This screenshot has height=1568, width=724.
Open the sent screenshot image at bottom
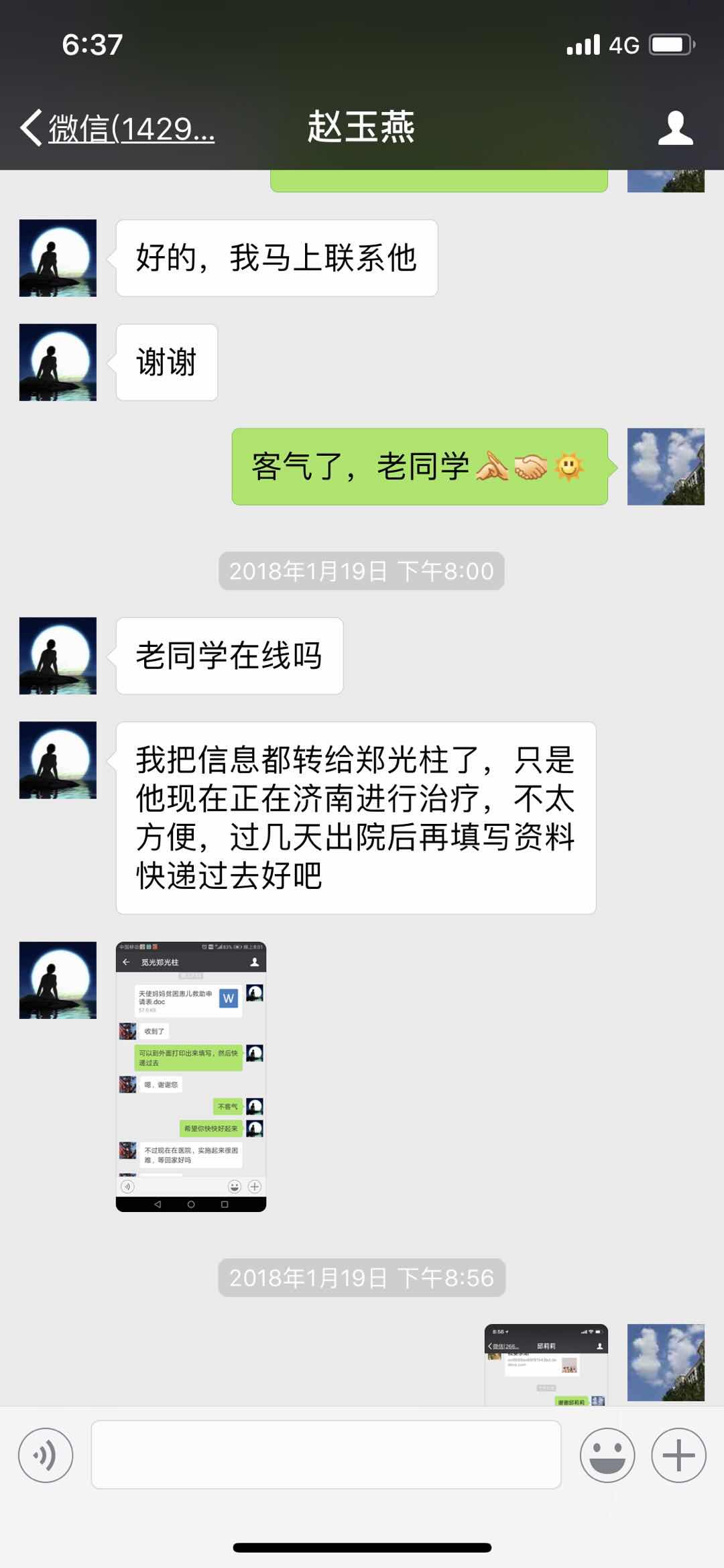546,1364
